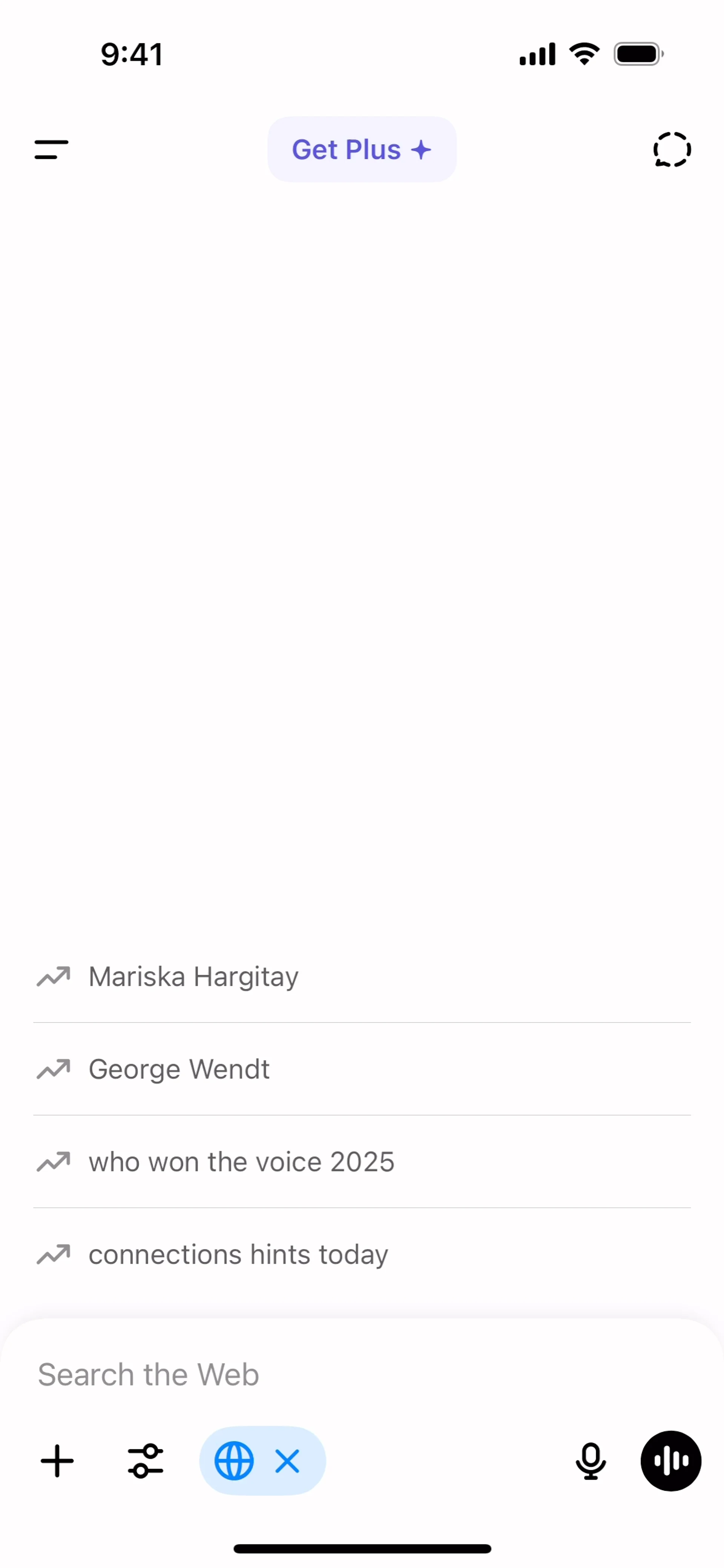724x1568 pixels.
Task: Search who won the voice 2025
Action: pos(241,1162)
